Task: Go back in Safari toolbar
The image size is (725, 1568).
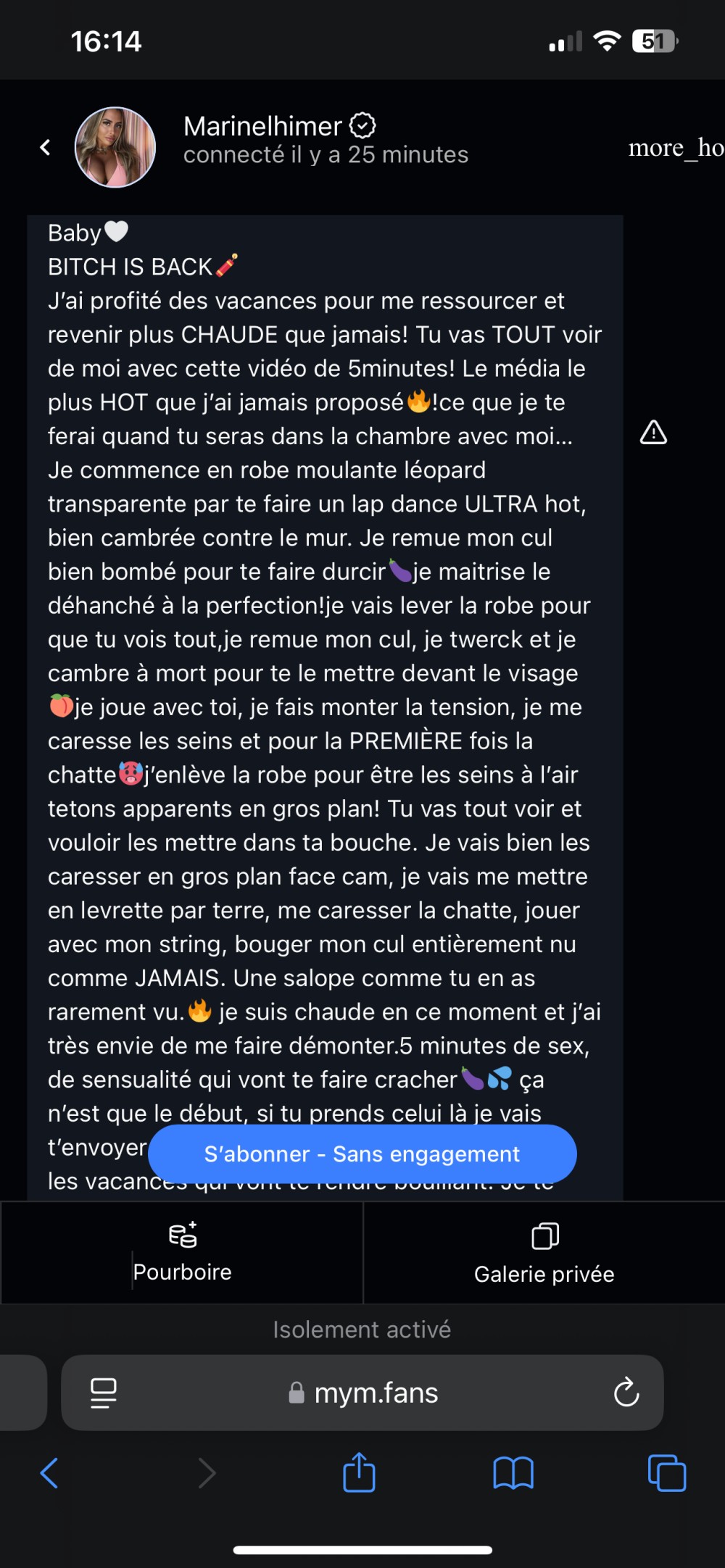Action: pos(49,1473)
